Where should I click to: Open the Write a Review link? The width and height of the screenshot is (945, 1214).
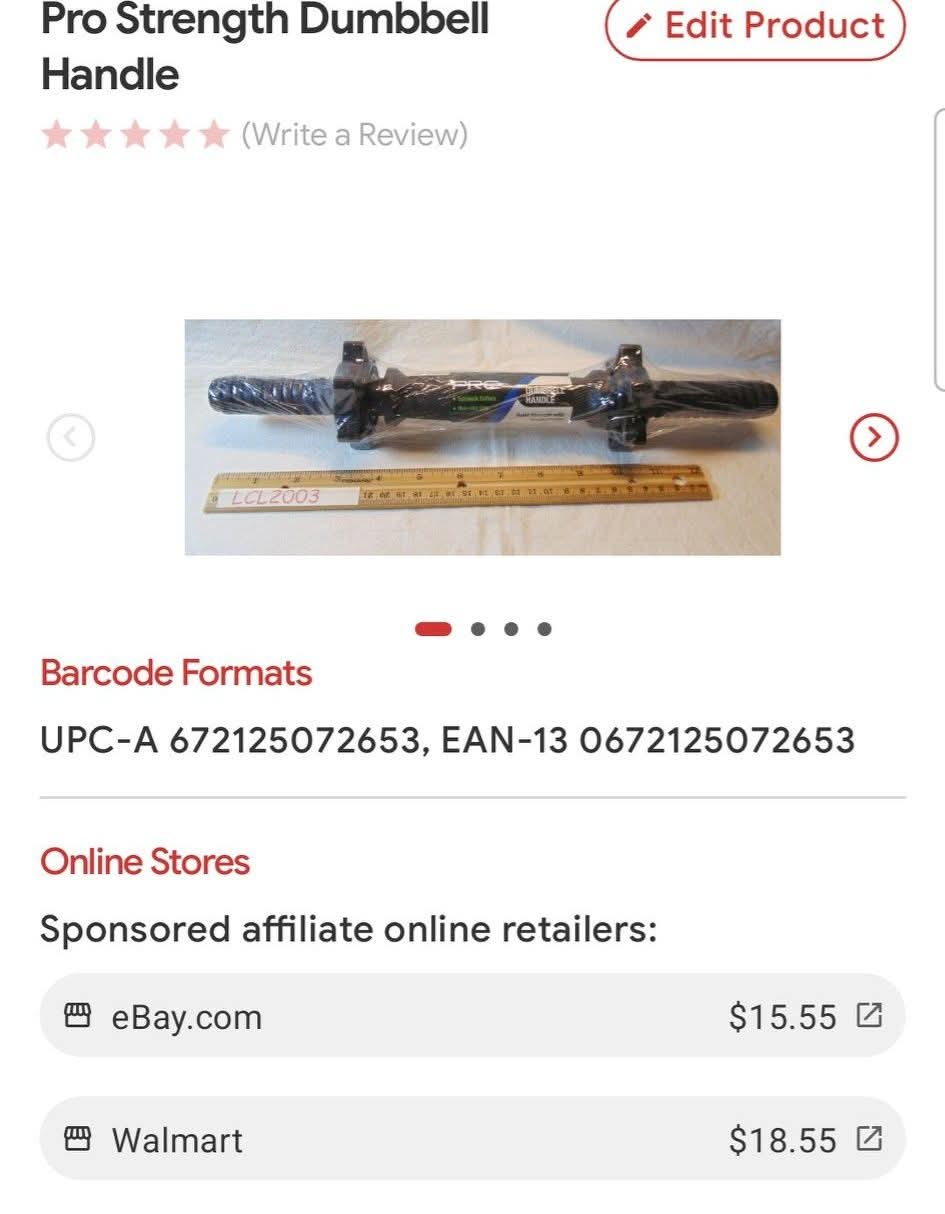[x=354, y=135]
